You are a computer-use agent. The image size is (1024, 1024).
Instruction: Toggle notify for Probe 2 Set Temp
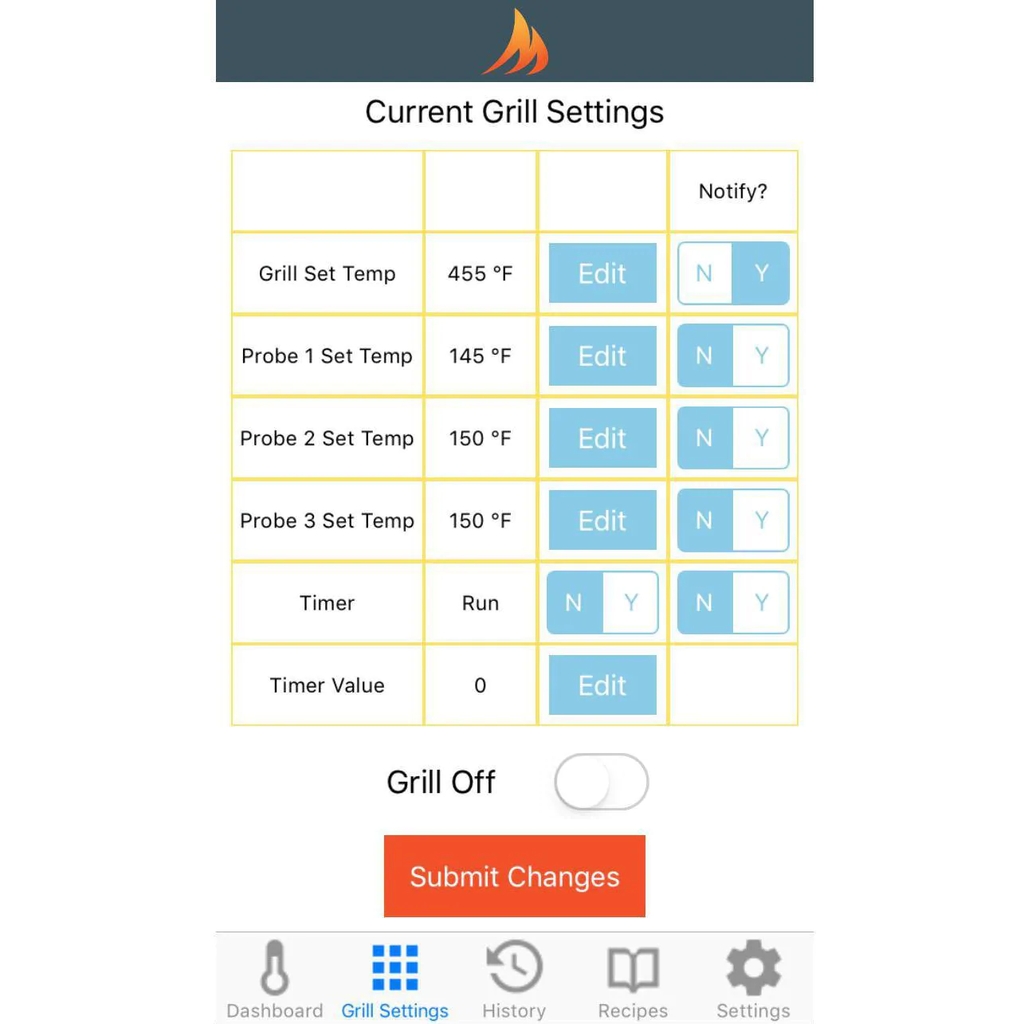[733, 438]
